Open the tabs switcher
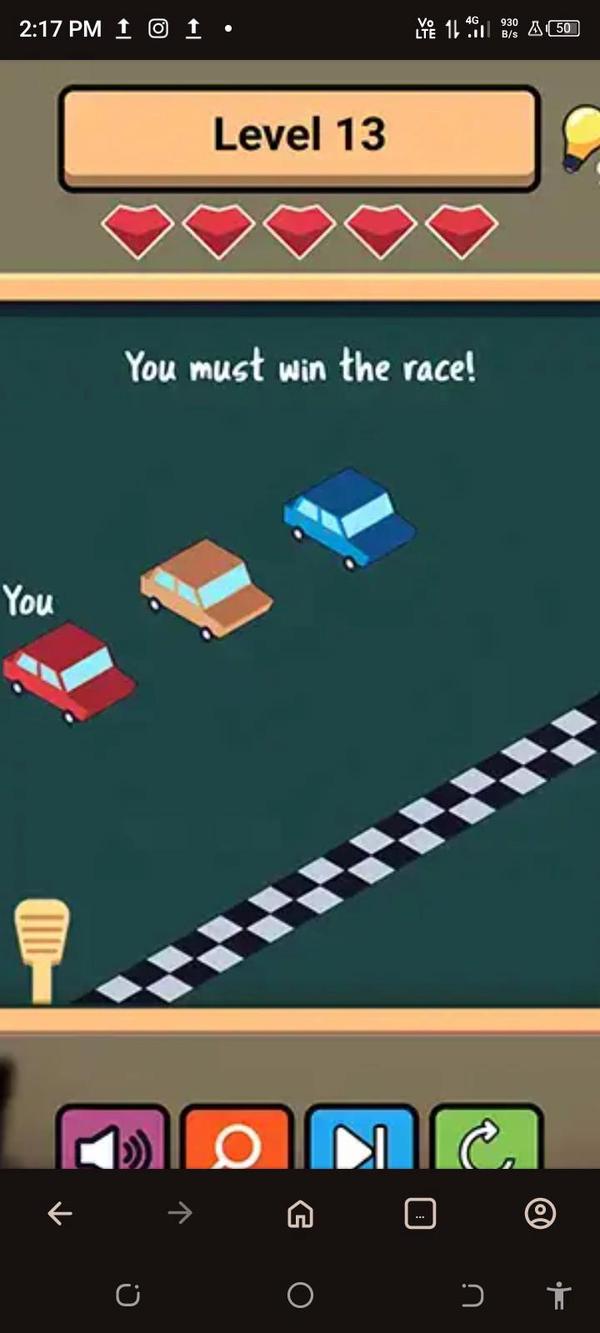Viewport: 600px width, 1333px height. point(420,1214)
